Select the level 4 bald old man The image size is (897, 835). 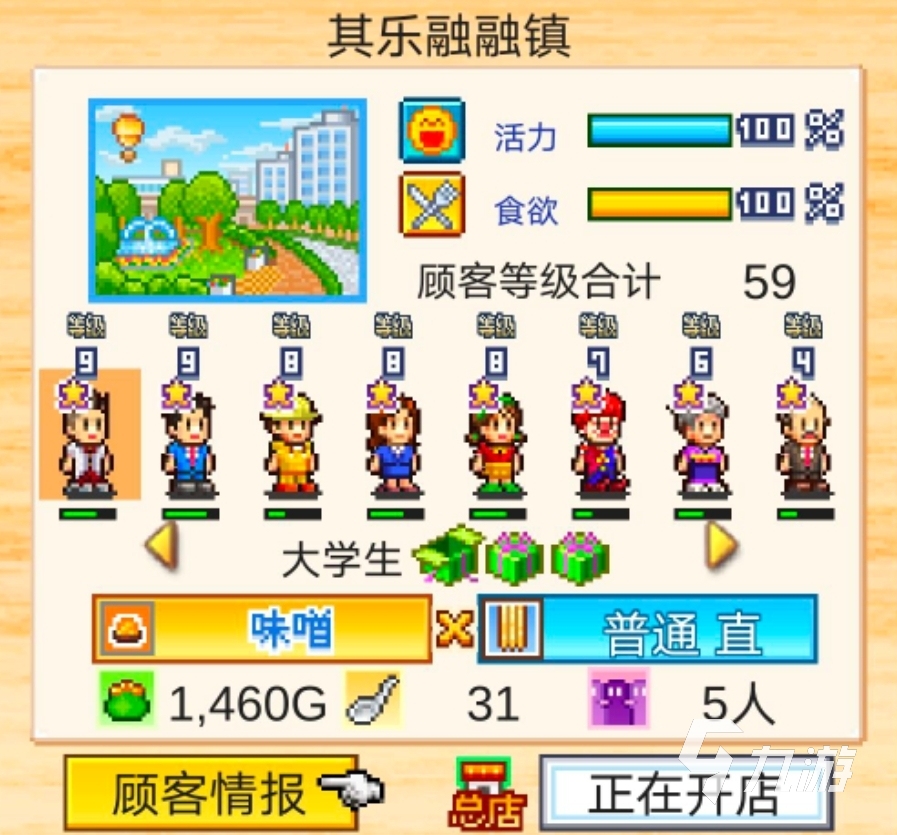pyautogui.click(x=804, y=440)
